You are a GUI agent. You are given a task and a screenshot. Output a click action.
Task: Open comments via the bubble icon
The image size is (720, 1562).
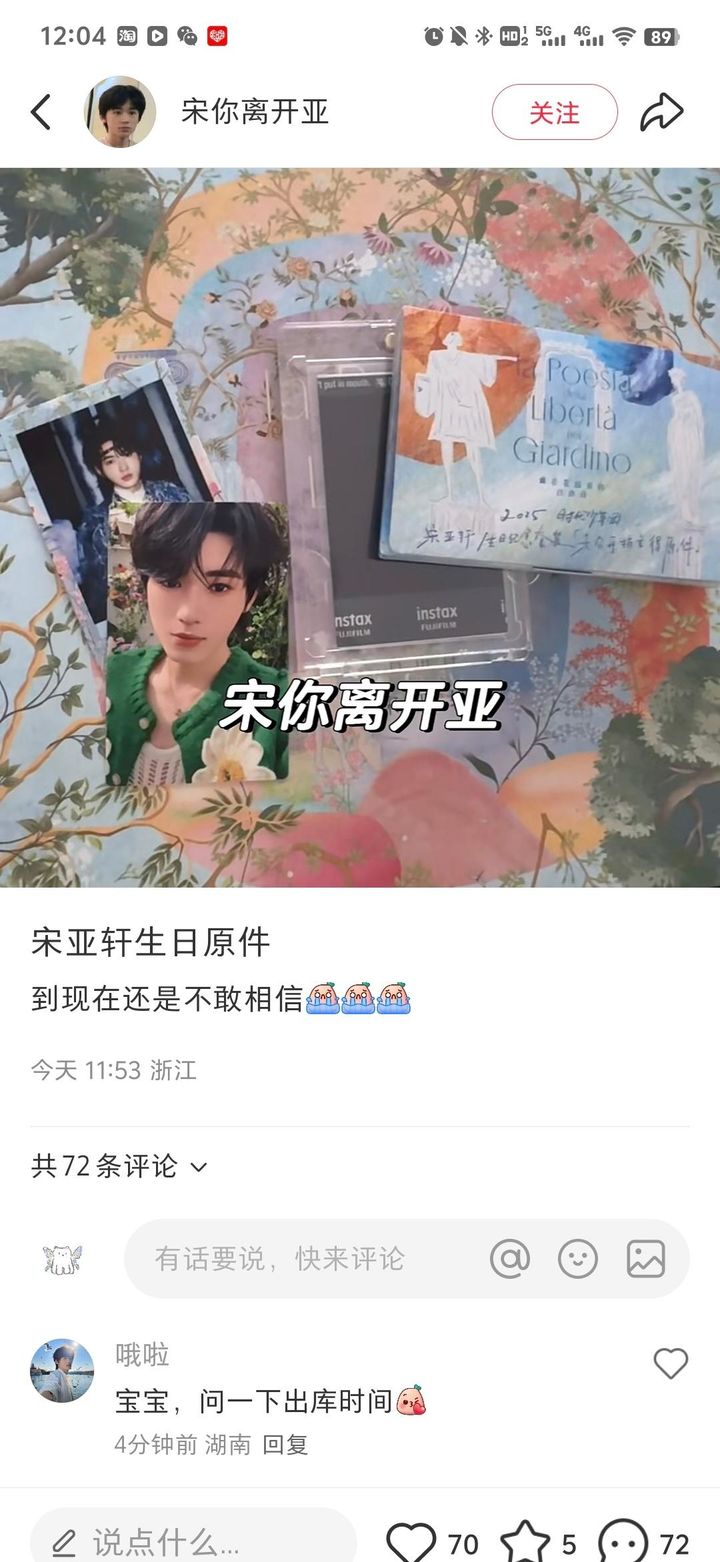[x=623, y=1543]
